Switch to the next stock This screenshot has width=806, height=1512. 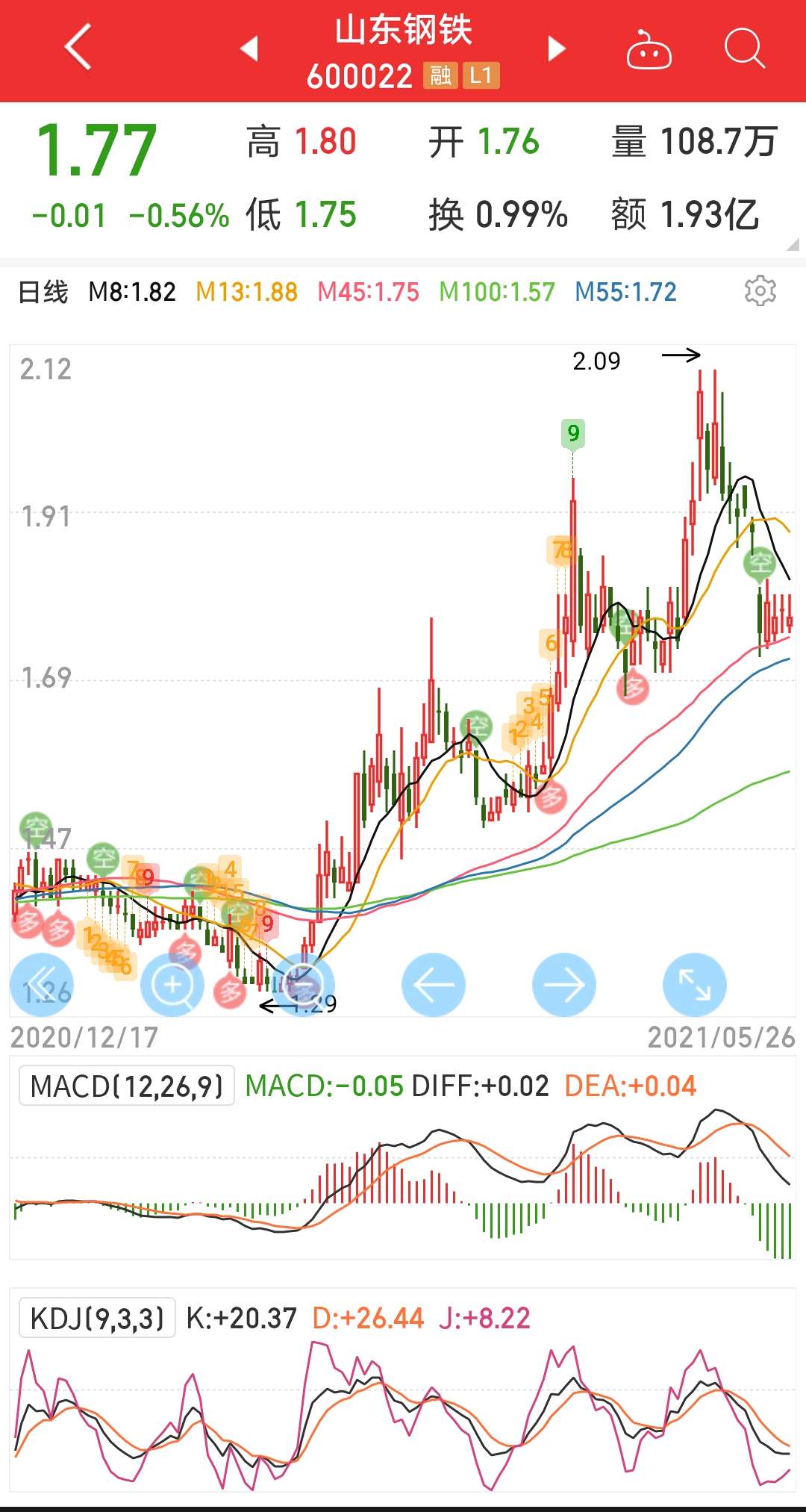pos(556,48)
